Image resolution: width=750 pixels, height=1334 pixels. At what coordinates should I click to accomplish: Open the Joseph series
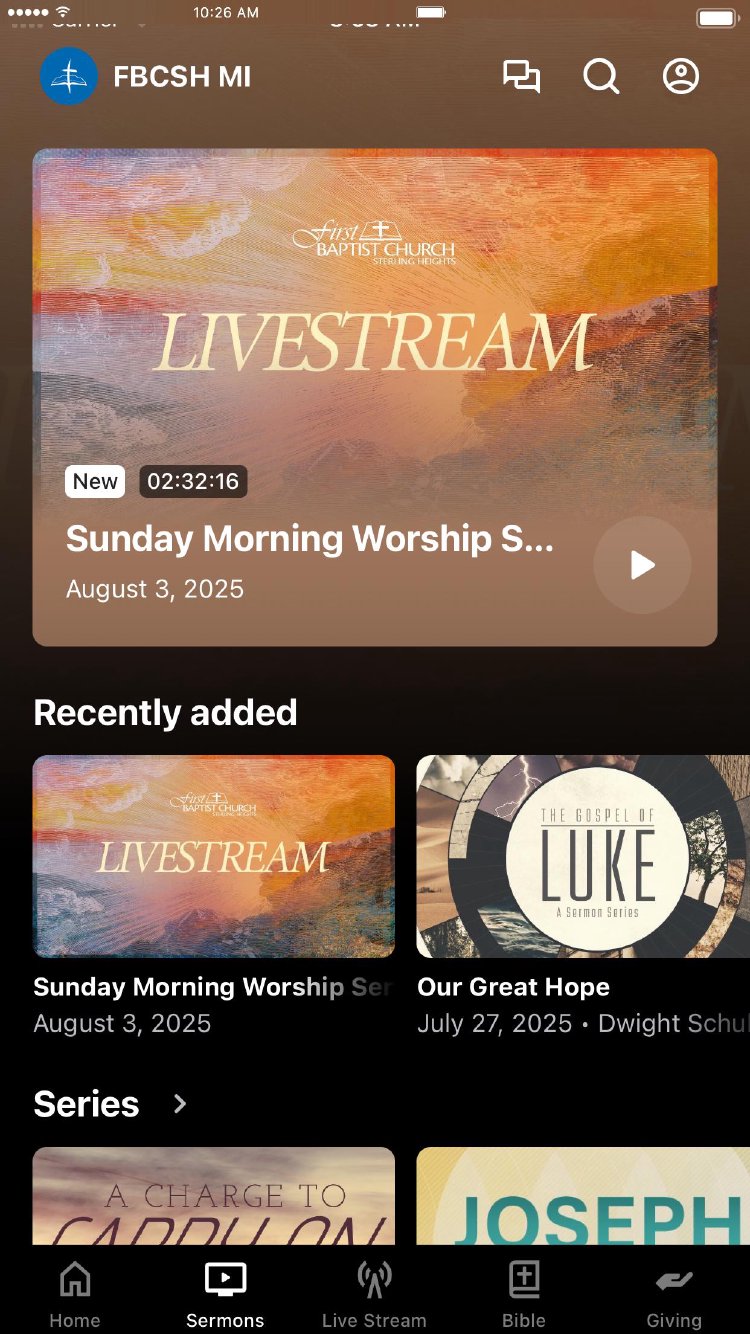click(x=583, y=1196)
